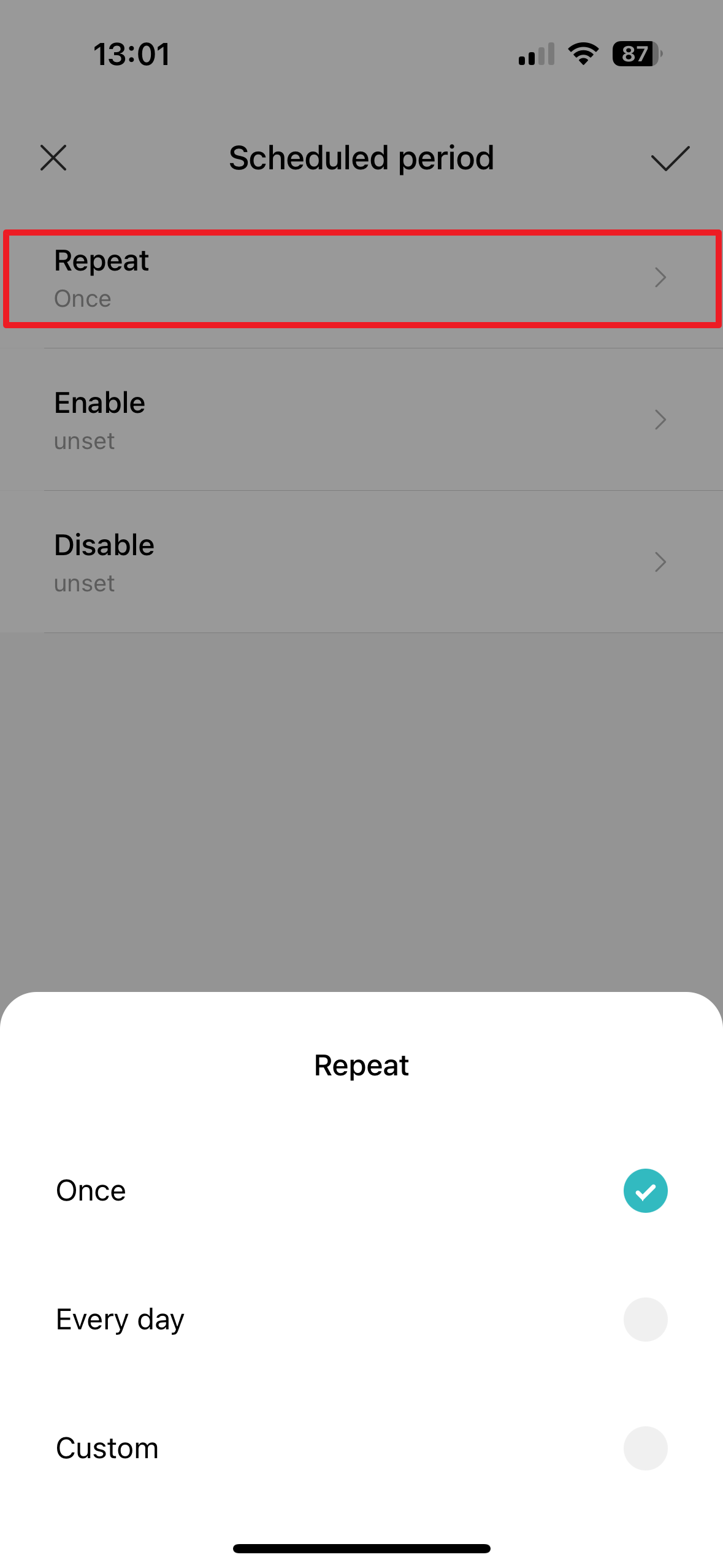
Task: Close the Scheduled period screen
Action: click(x=53, y=158)
